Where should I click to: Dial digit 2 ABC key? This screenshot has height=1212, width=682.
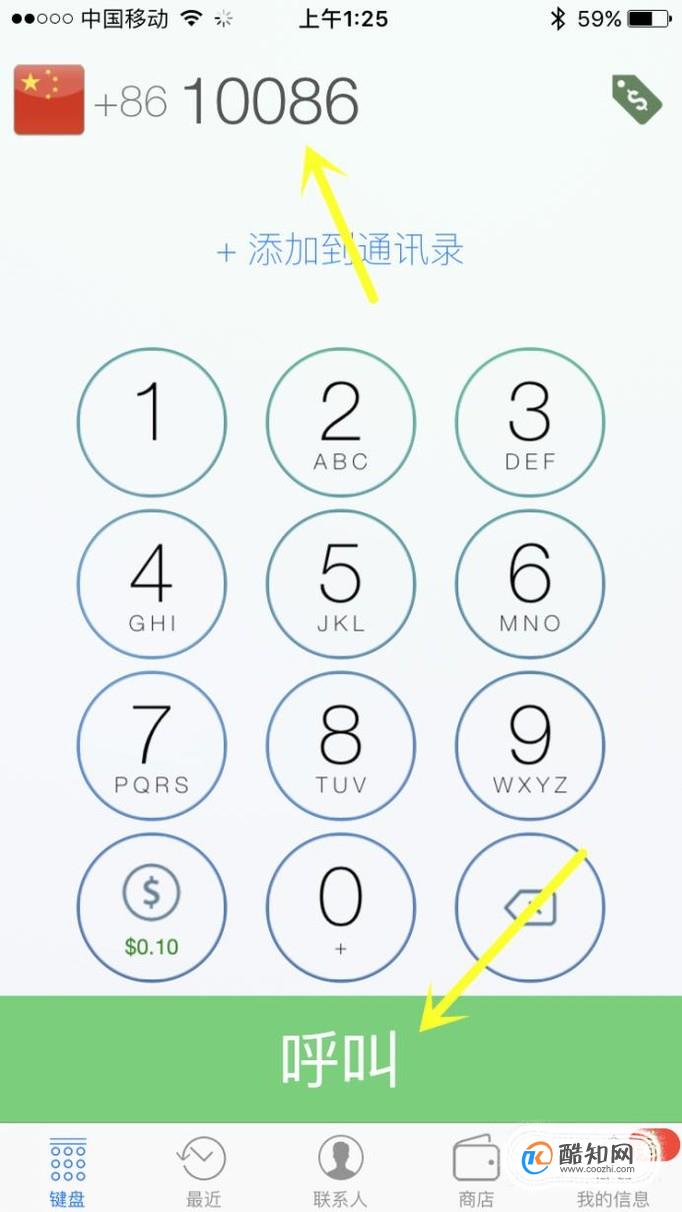pos(341,422)
